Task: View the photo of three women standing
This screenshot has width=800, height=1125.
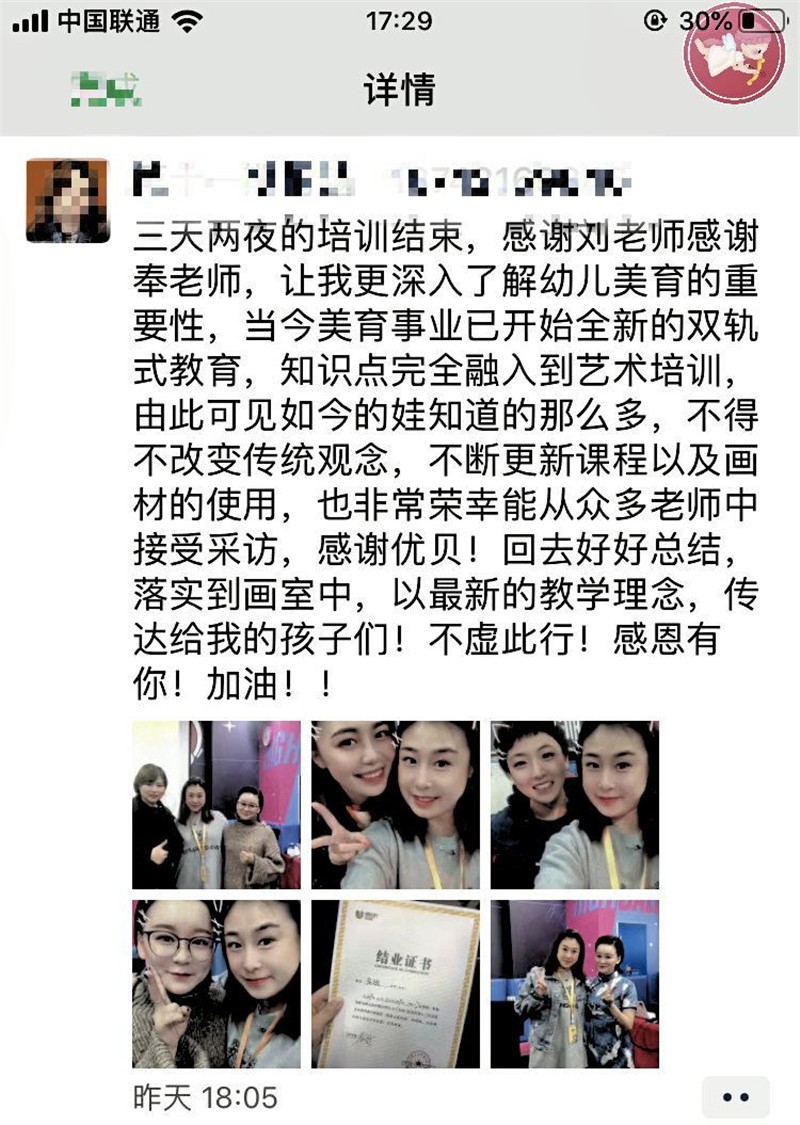Action: pos(216,805)
